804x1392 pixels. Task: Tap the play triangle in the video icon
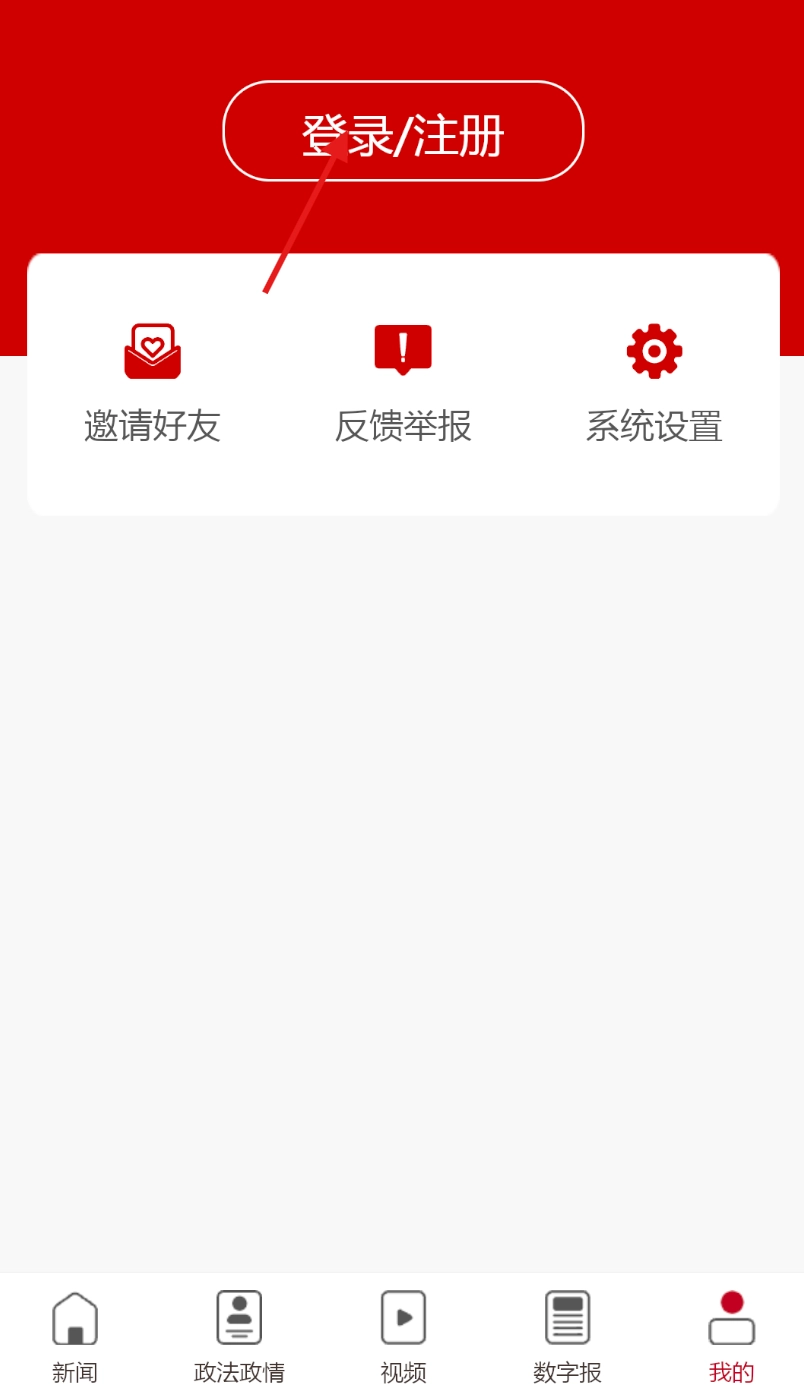click(404, 1317)
